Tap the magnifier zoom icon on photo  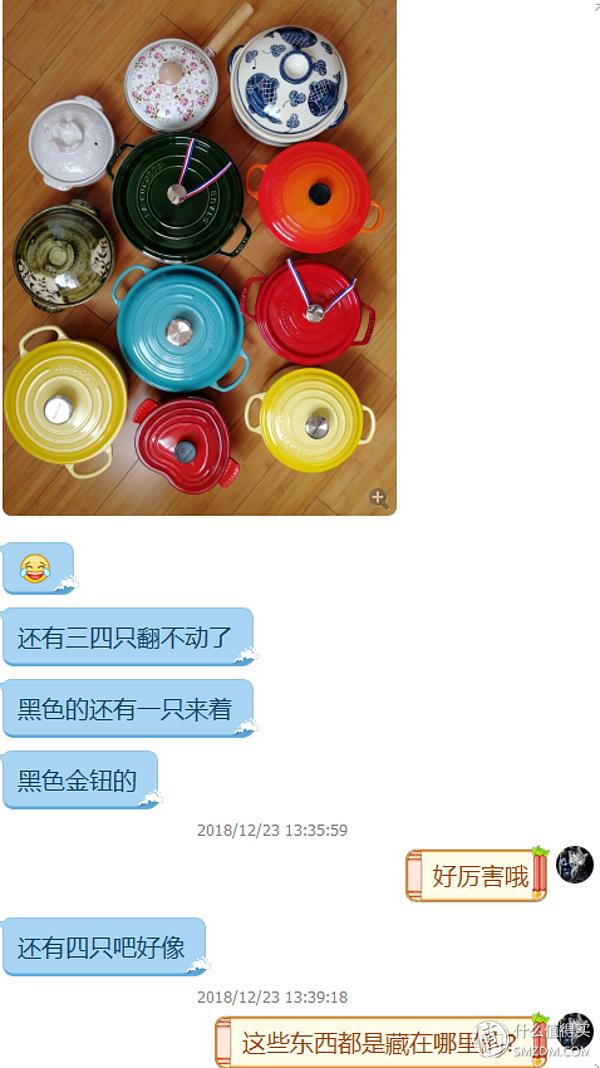coord(379,498)
